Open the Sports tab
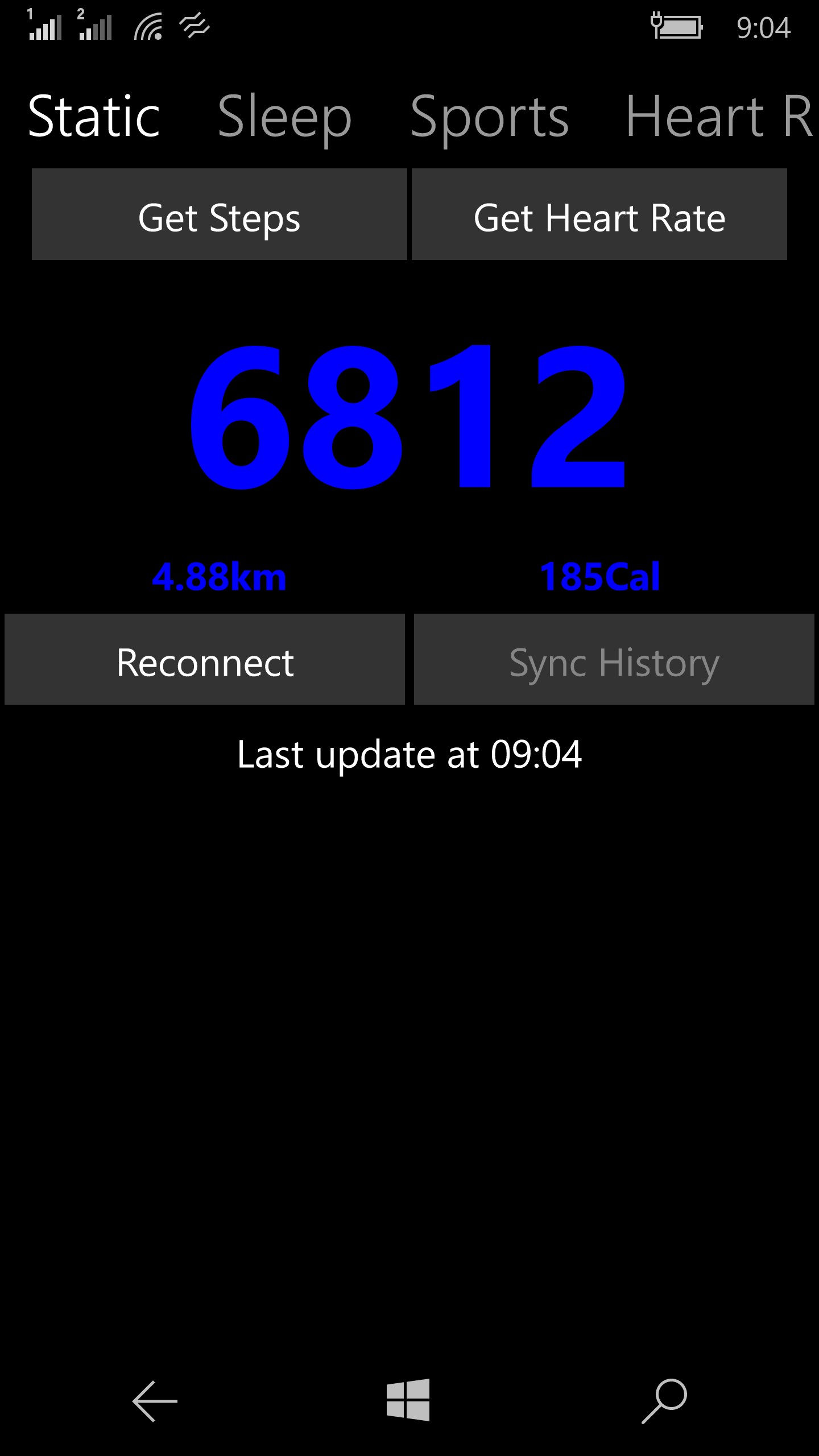This screenshot has width=819, height=1456. point(489,117)
